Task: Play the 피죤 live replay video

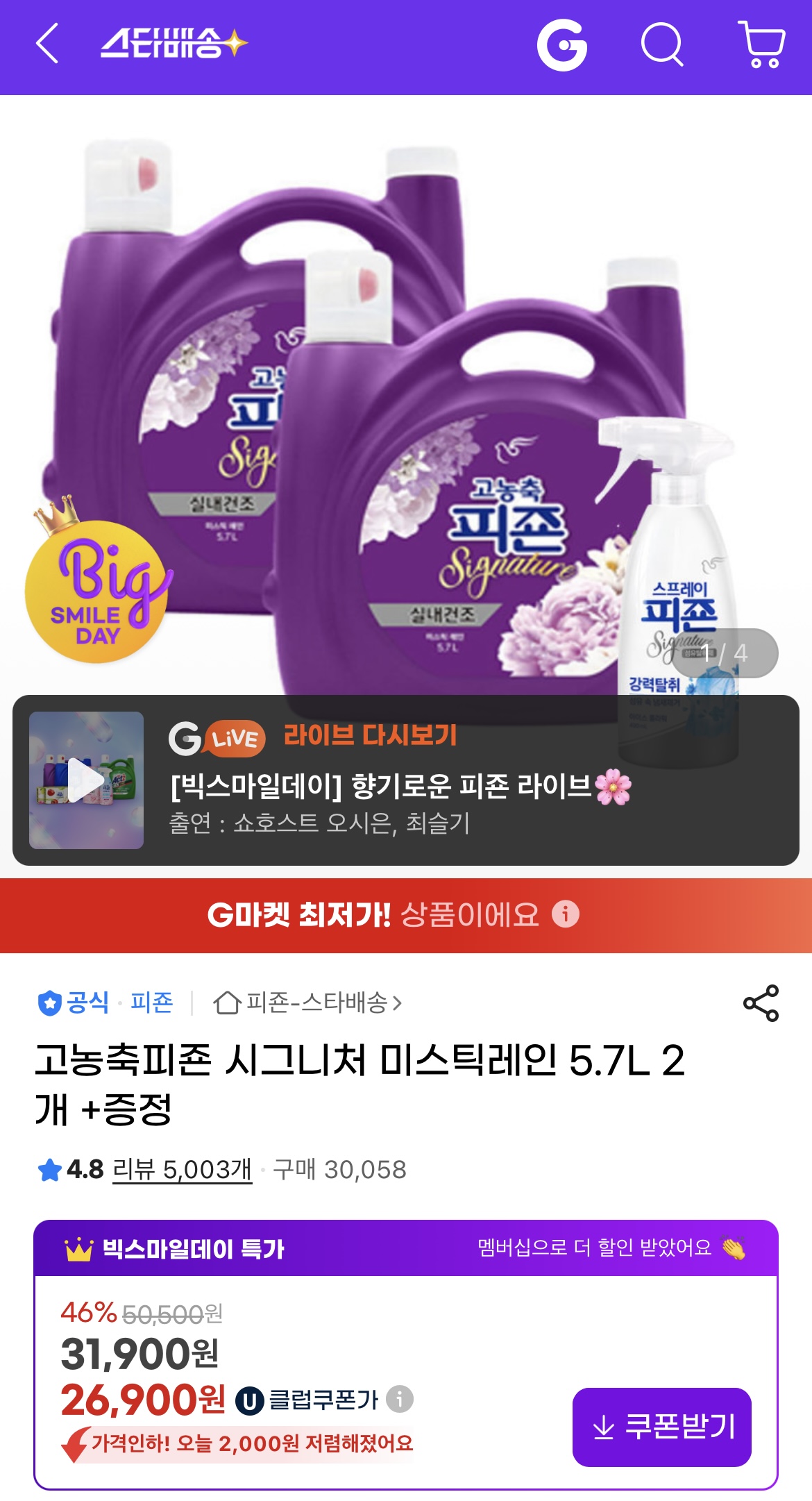Action: point(86,780)
